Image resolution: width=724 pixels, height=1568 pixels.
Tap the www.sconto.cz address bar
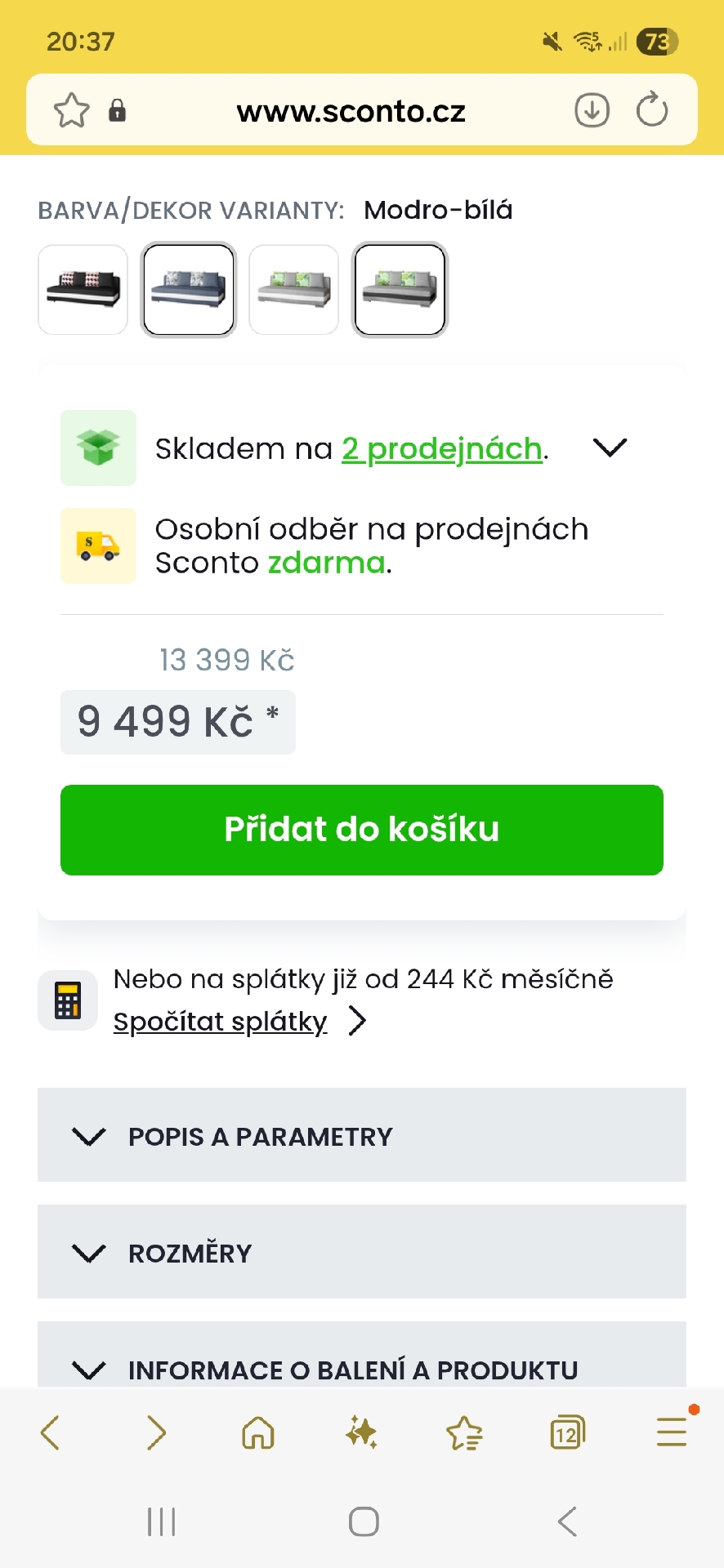[351, 111]
